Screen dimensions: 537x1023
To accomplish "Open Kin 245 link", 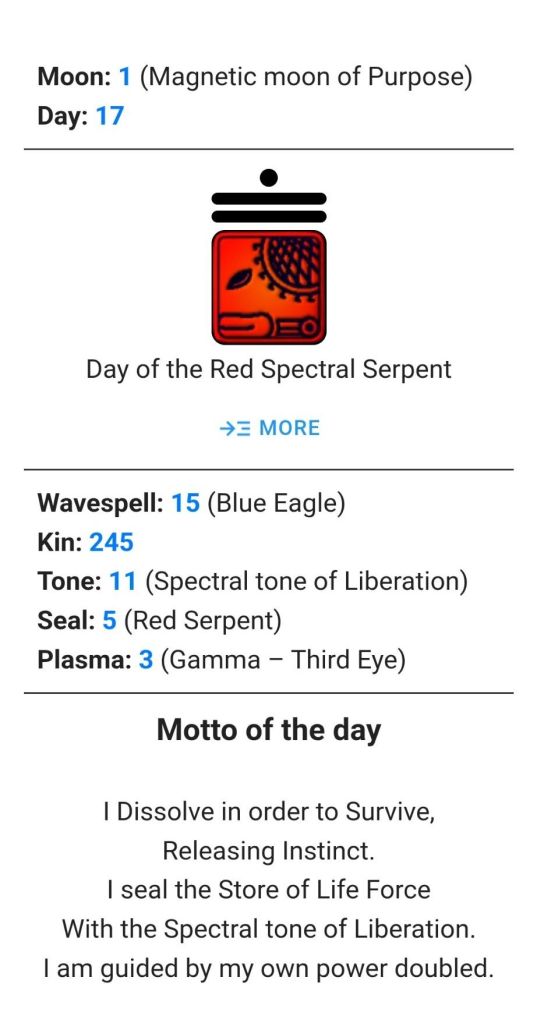I will point(111,542).
